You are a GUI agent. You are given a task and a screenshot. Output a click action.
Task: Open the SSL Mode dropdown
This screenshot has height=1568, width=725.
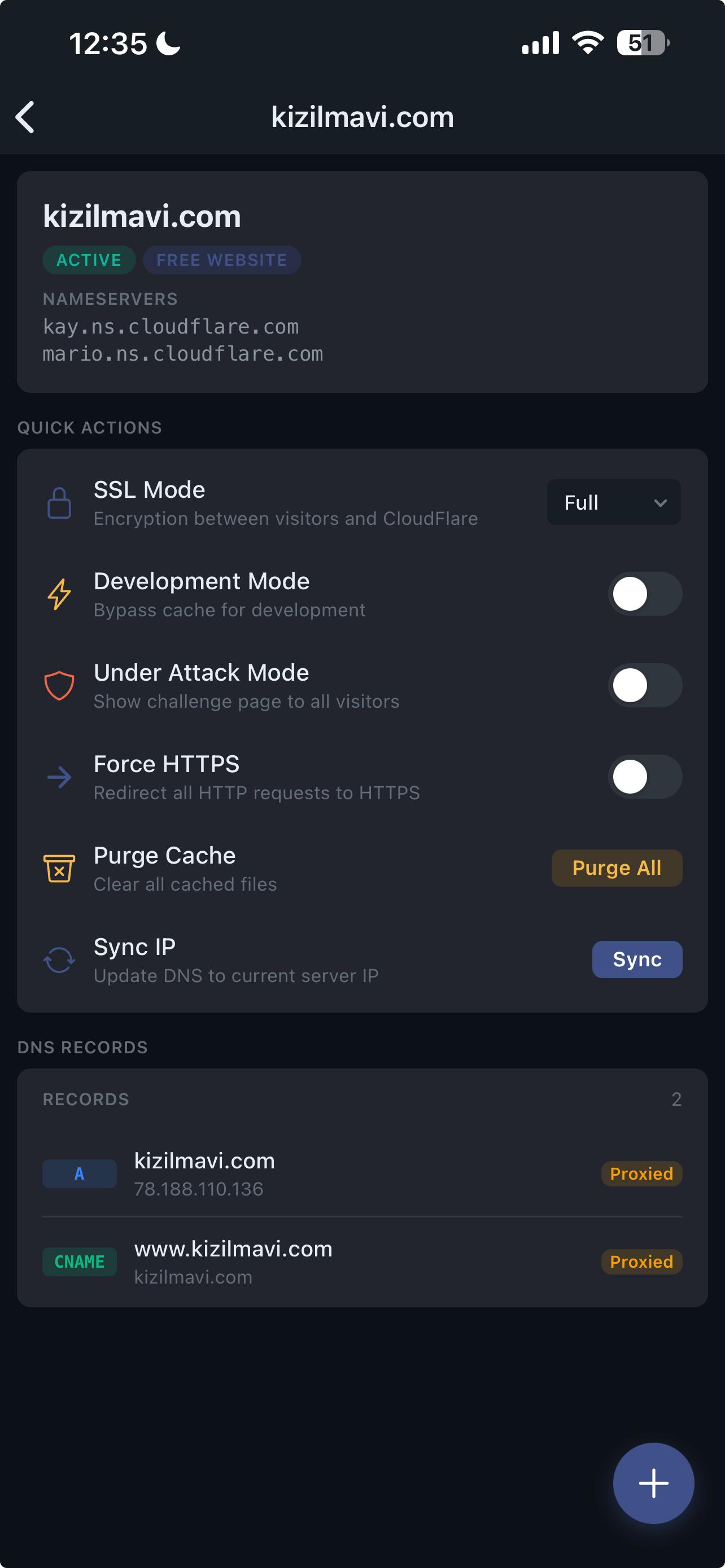pos(613,502)
